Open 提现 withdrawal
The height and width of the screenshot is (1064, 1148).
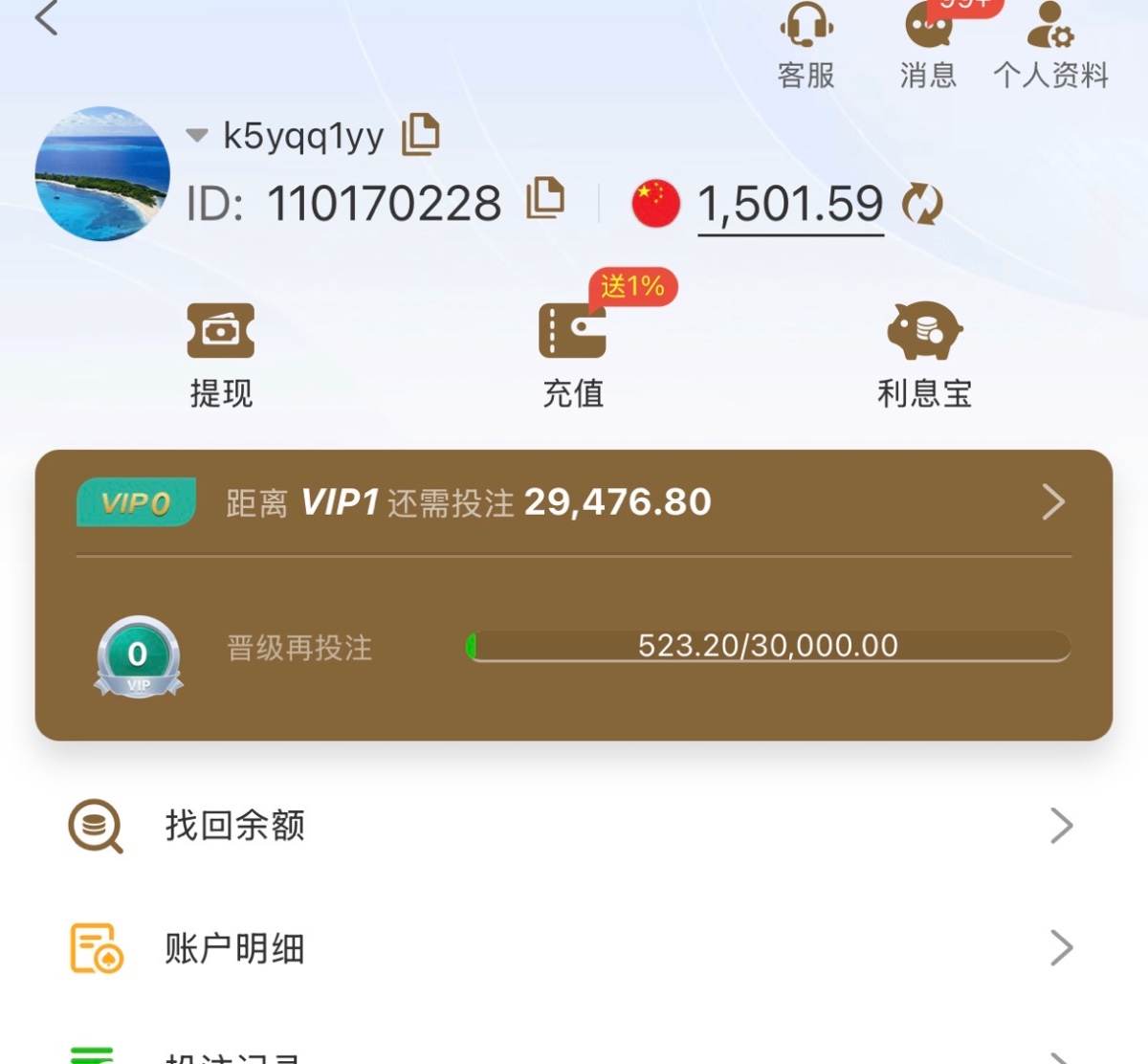pyautogui.click(x=221, y=354)
